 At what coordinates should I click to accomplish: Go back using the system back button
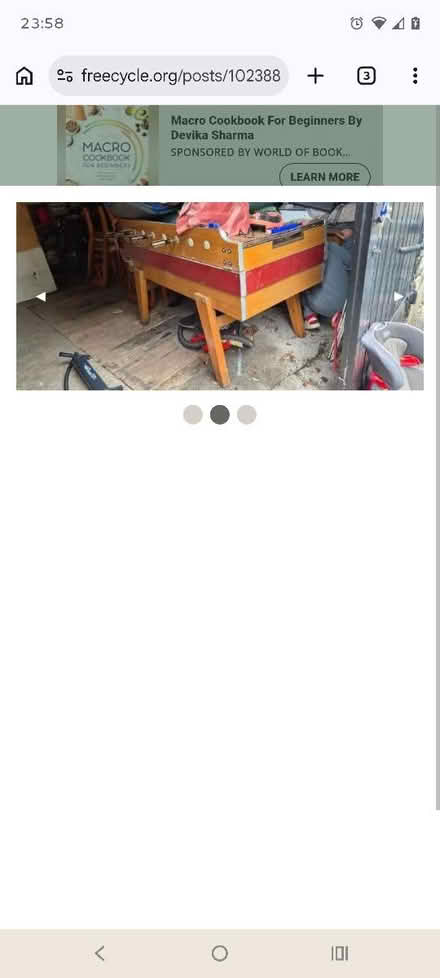[x=99, y=953]
